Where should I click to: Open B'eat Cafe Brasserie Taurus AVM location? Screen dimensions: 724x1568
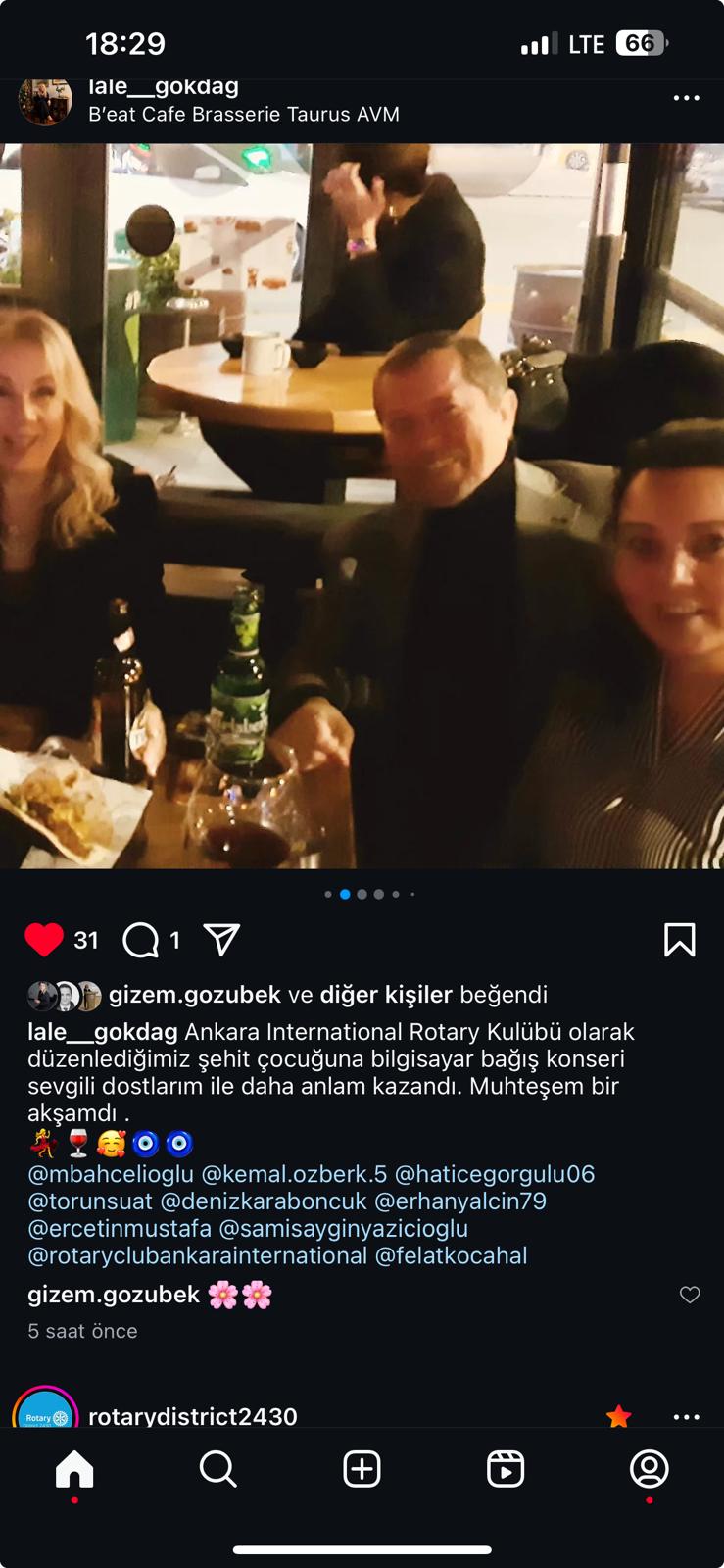tap(244, 114)
